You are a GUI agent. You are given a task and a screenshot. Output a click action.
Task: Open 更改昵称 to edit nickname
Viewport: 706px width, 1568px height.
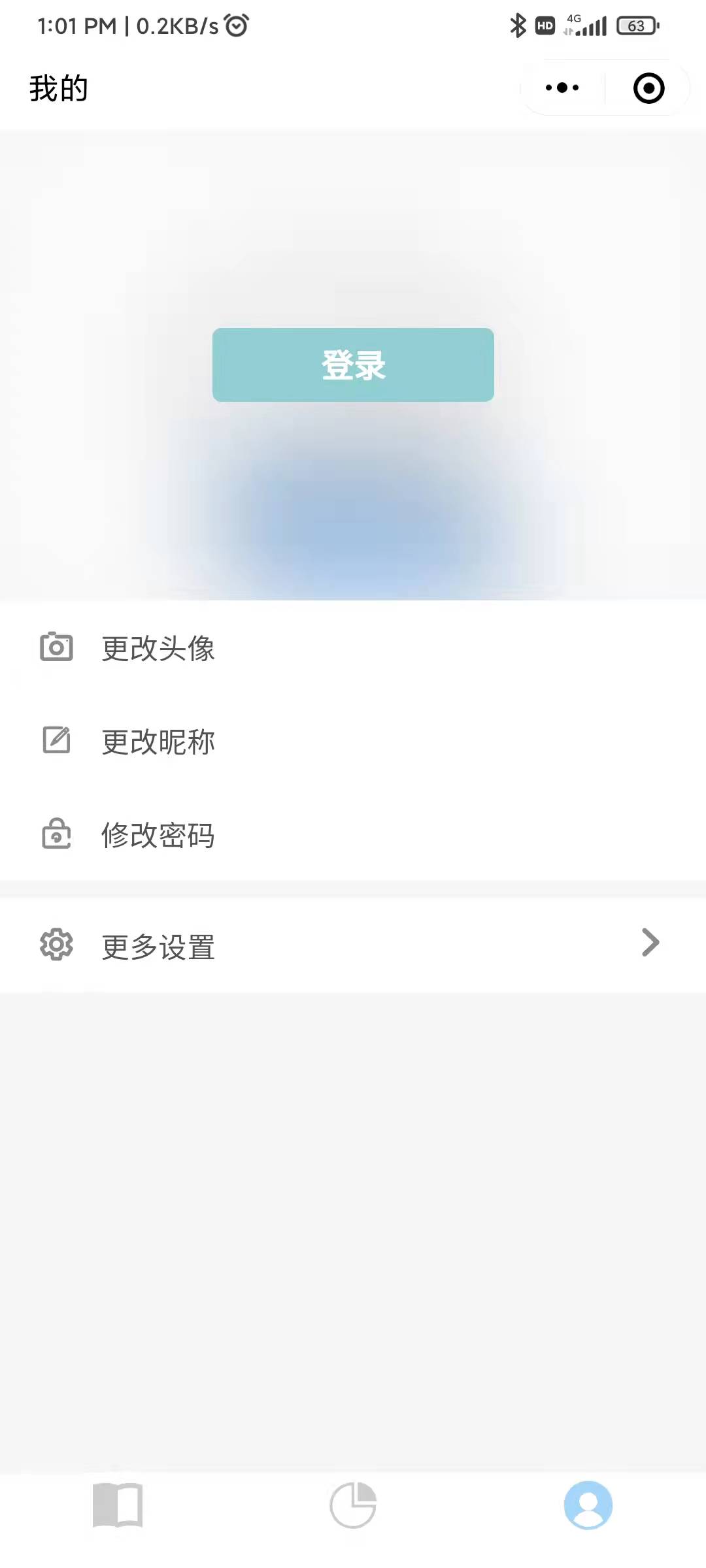(x=158, y=742)
